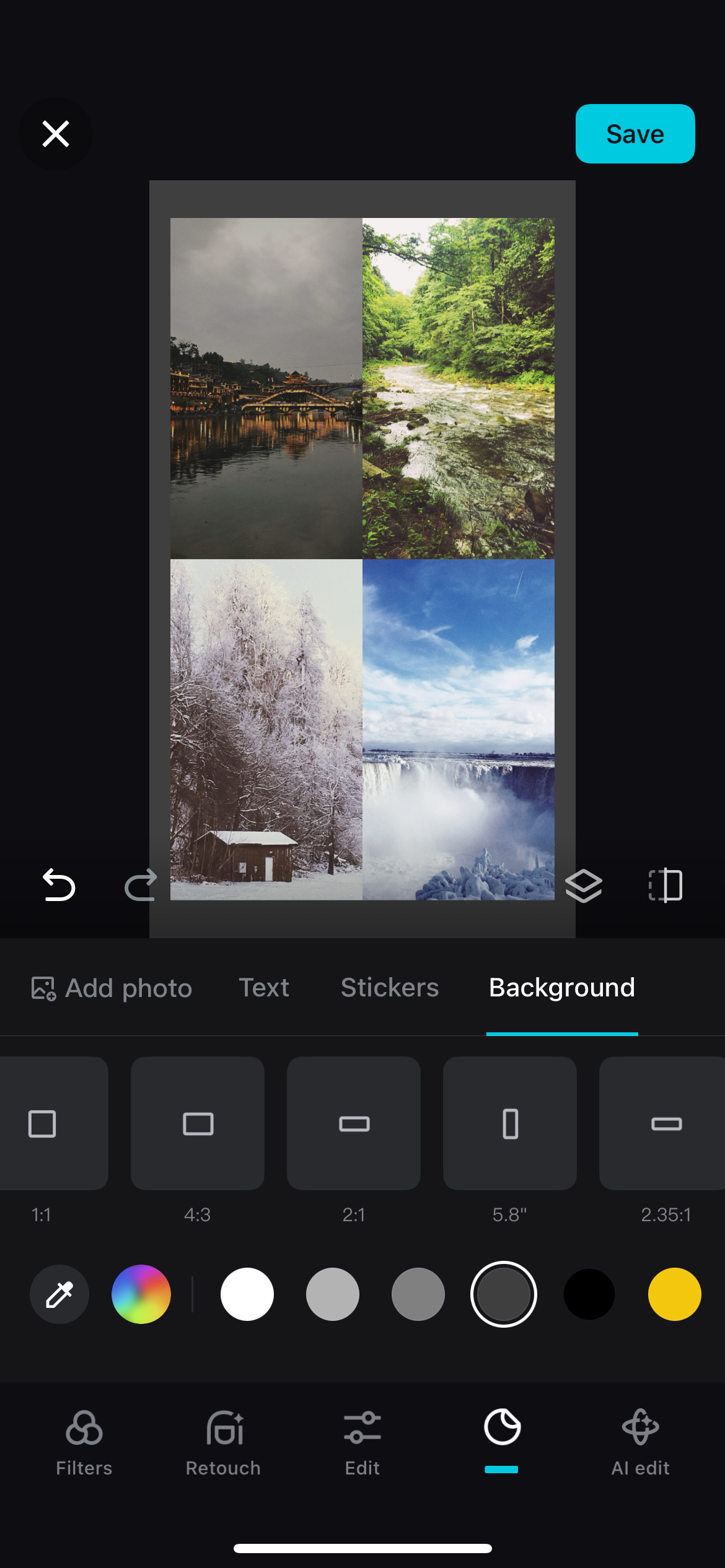725x1568 pixels.
Task: Open the Add photo option
Action: (112, 988)
